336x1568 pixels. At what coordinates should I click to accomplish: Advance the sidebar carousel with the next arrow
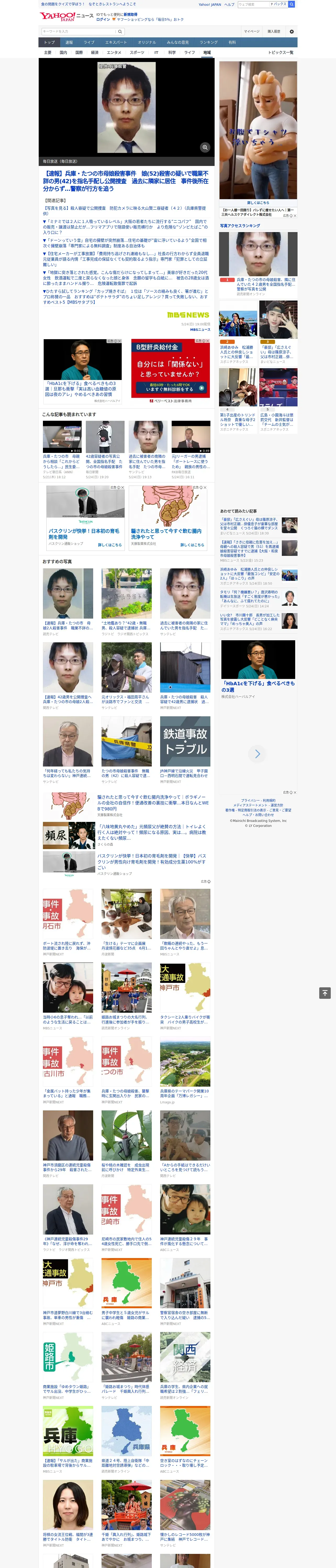[x=257, y=754]
